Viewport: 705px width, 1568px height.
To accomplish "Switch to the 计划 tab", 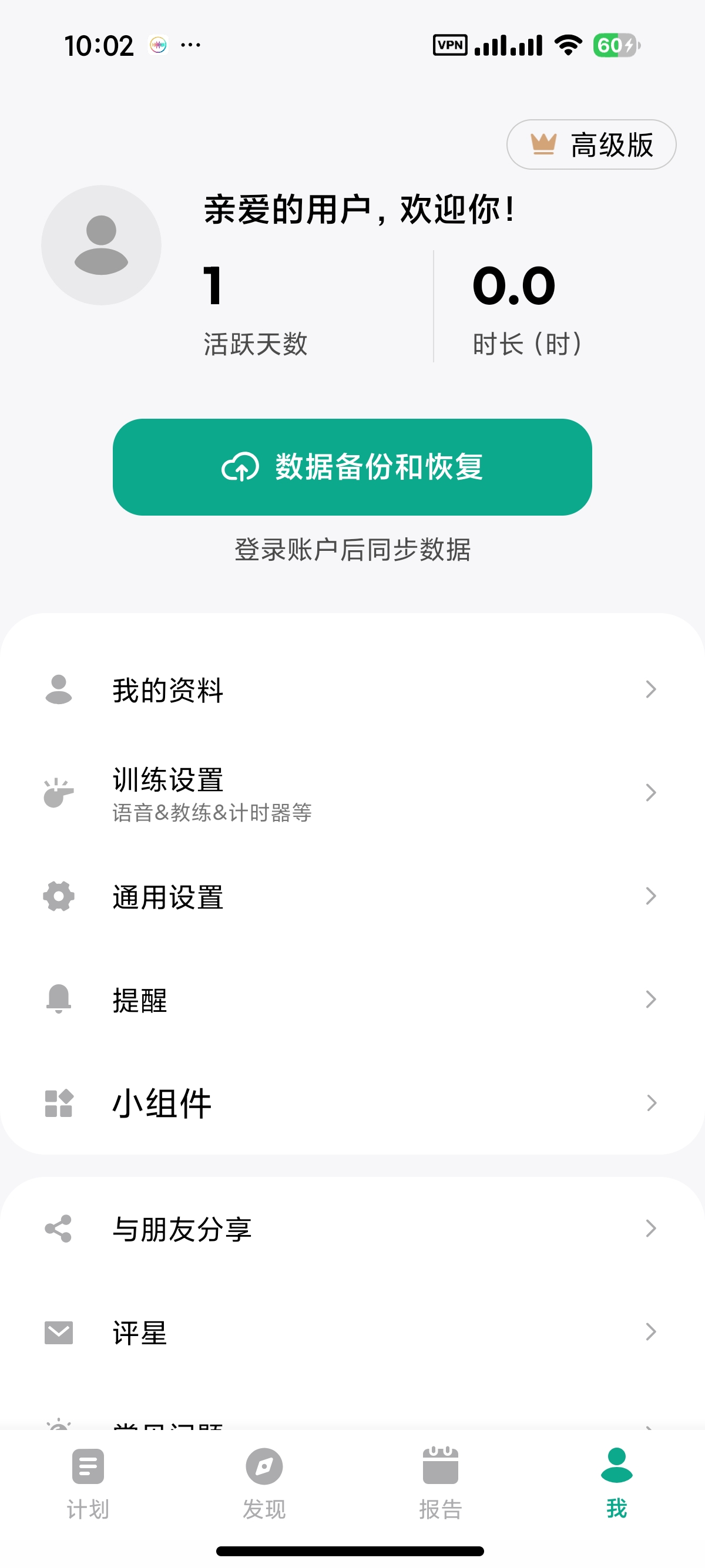I will (88, 1483).
